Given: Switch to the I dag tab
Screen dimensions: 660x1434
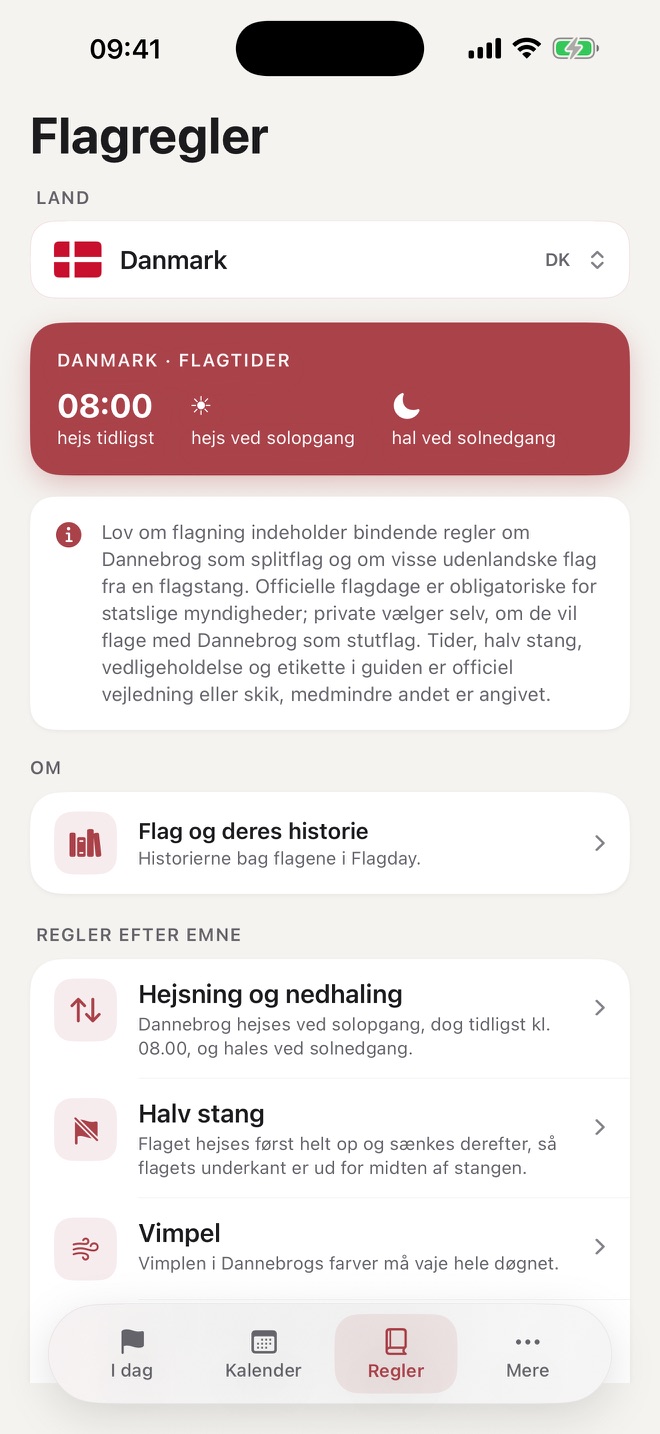Looking at the screenshot, I should click(x=132, y=1354).
